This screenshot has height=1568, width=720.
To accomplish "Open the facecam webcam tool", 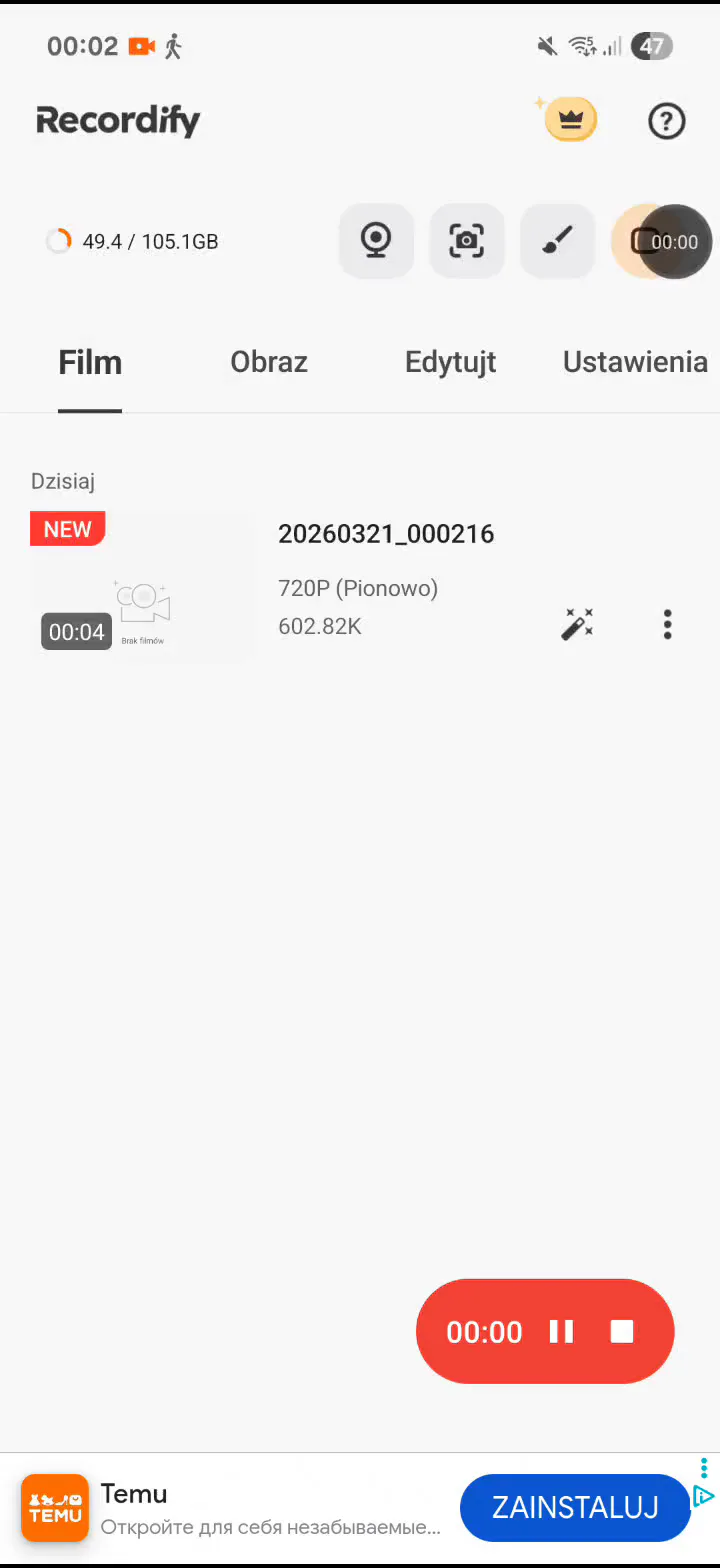I will pos(376,241).
